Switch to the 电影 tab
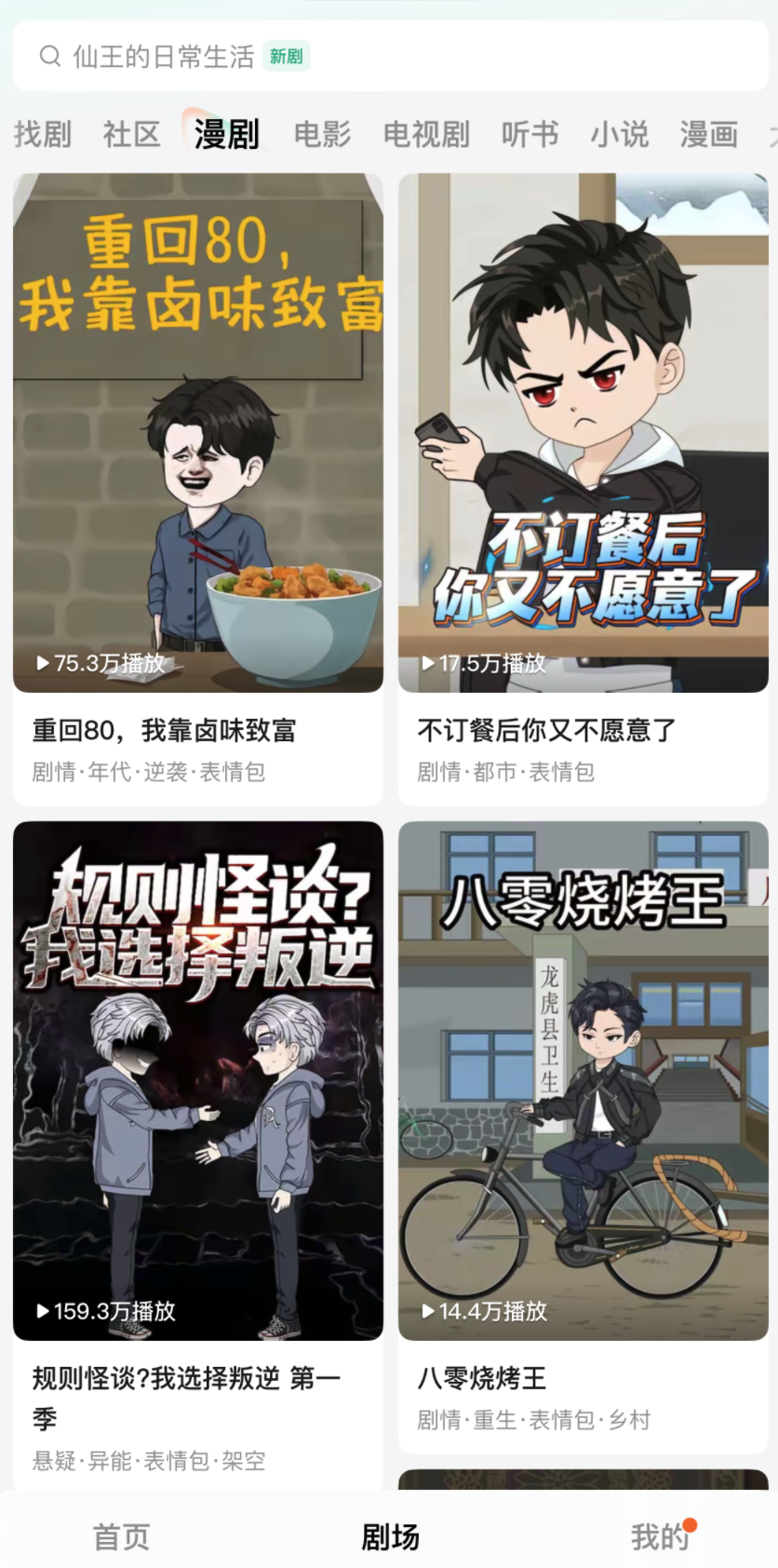The height and width of the screenshot is (1568, 778). [322, 134]
